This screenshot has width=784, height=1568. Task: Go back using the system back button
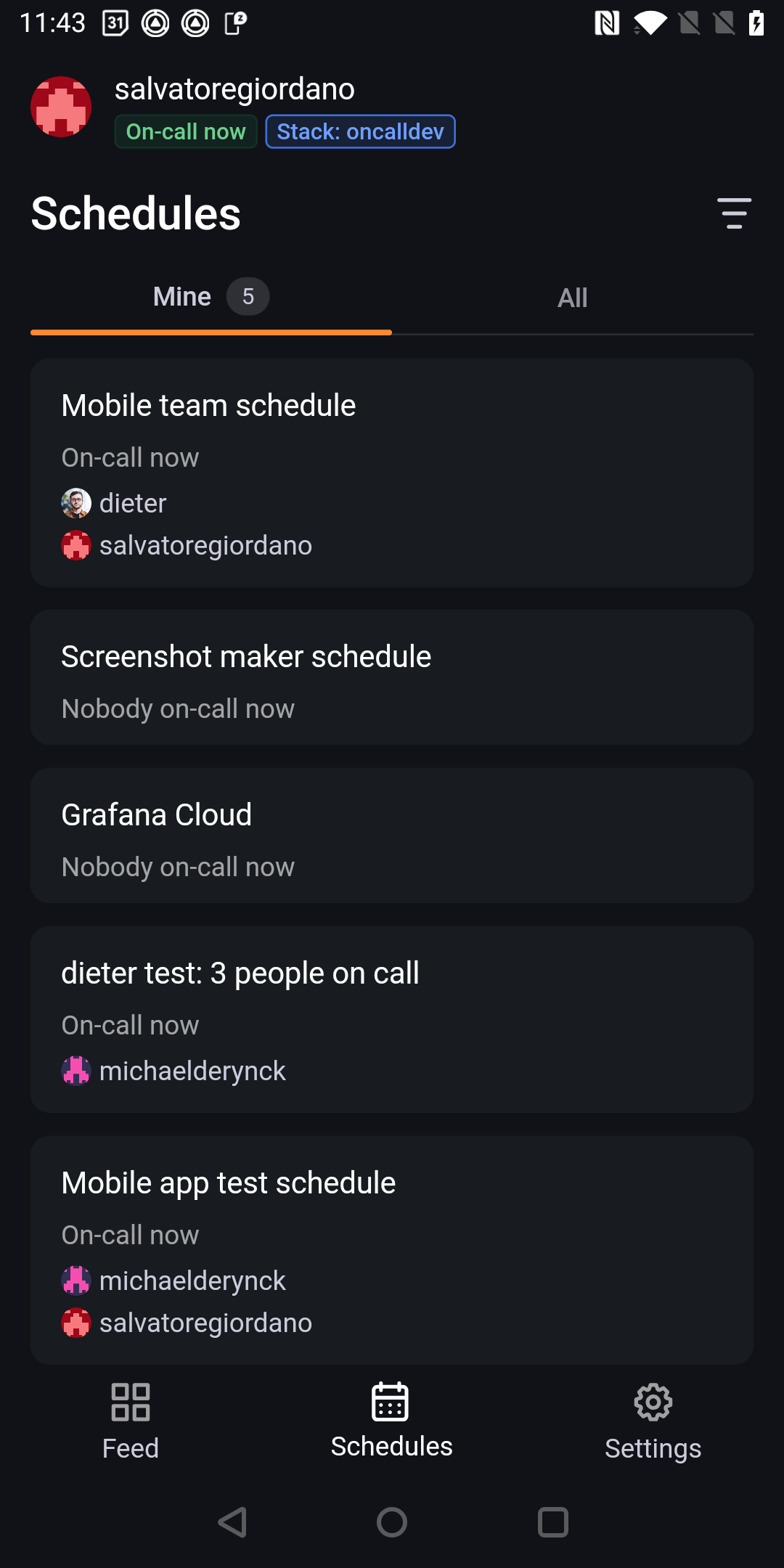232,1522
